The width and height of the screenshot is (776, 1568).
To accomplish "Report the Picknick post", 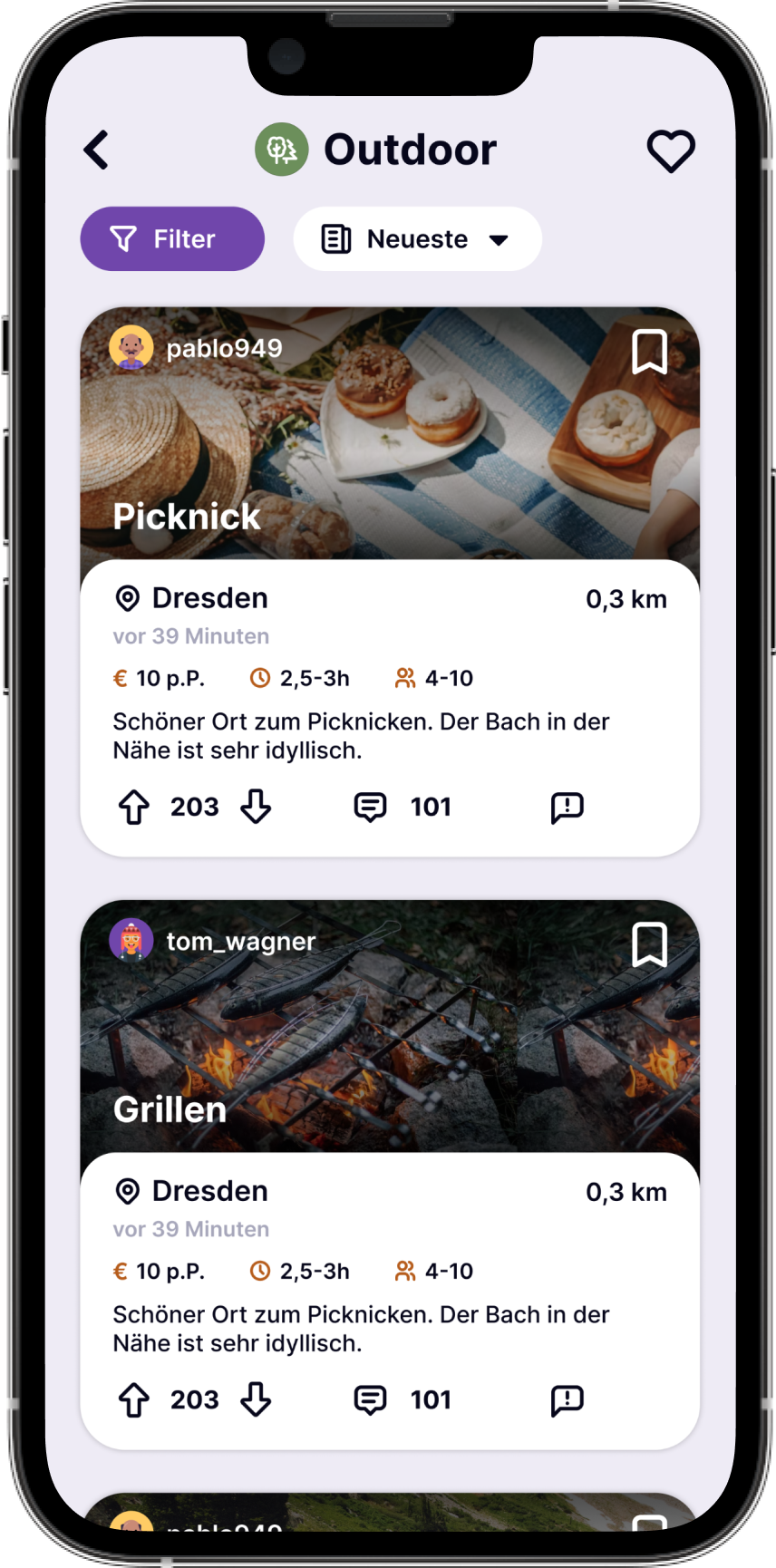I will point(567,807).
